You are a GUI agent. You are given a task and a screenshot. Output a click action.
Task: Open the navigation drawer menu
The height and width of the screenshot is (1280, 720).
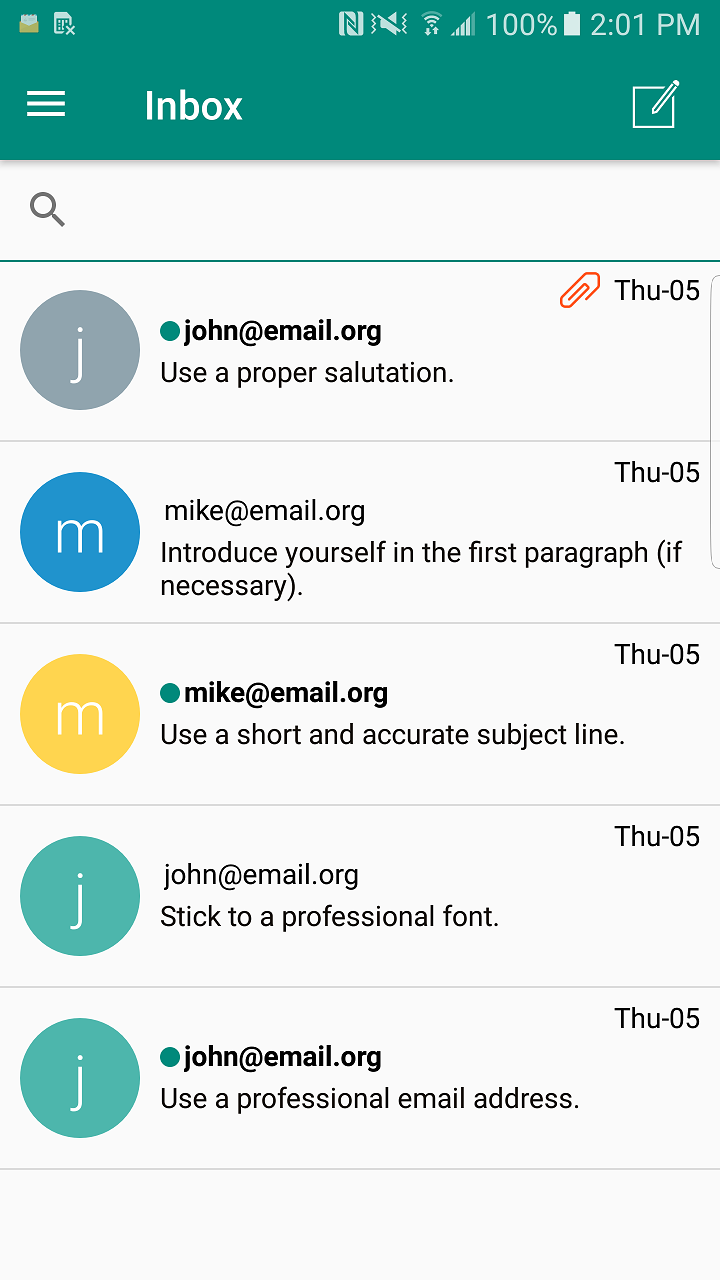46,105
